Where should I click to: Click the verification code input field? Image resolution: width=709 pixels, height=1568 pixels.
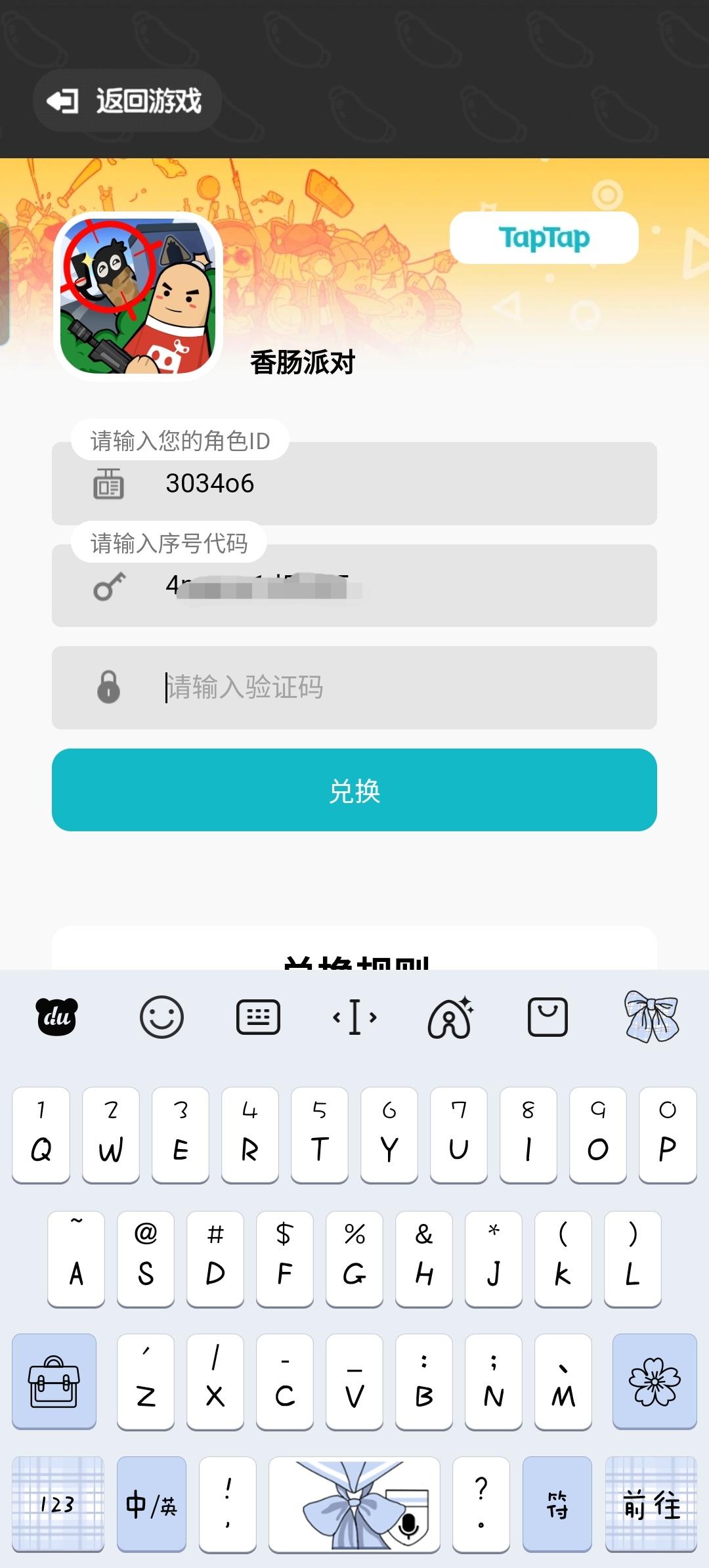[x=354, y=688]
